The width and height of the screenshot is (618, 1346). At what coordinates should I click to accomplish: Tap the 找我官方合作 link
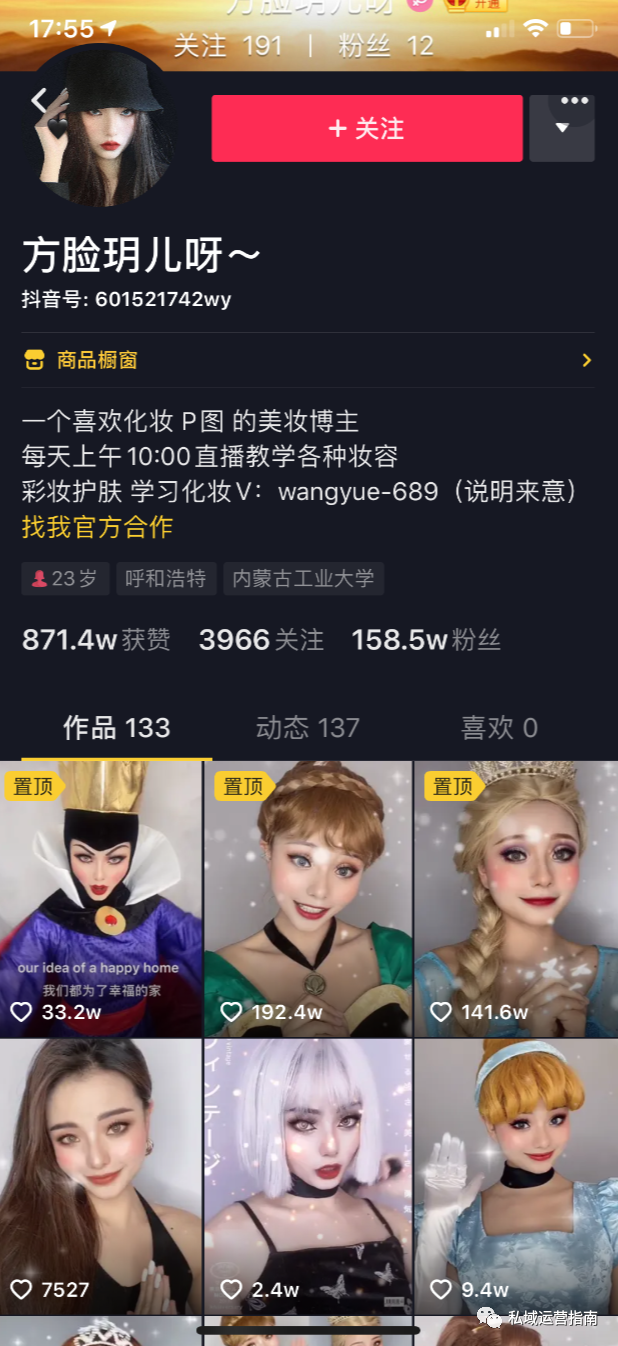[97, 527]
